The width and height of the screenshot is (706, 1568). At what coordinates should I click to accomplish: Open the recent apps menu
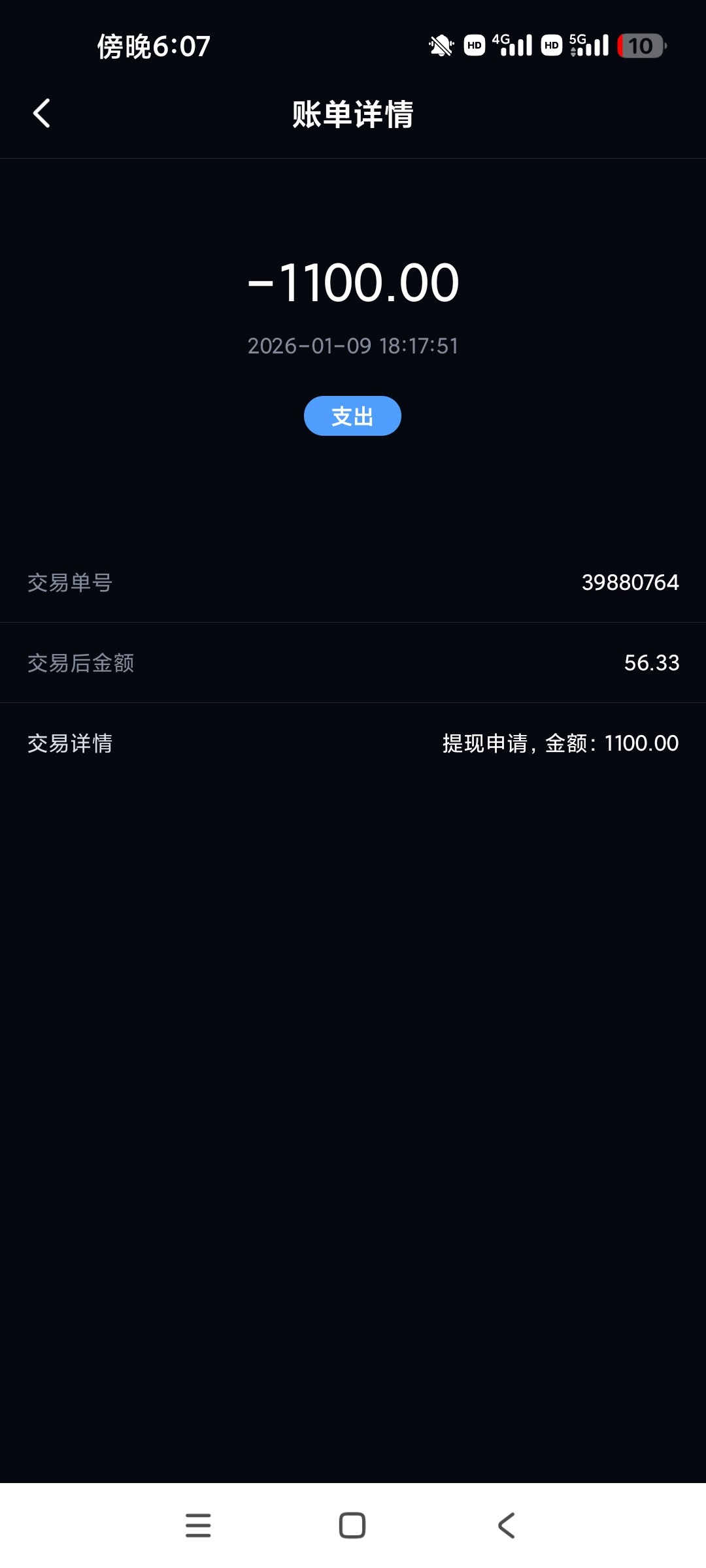[198, 1526]
